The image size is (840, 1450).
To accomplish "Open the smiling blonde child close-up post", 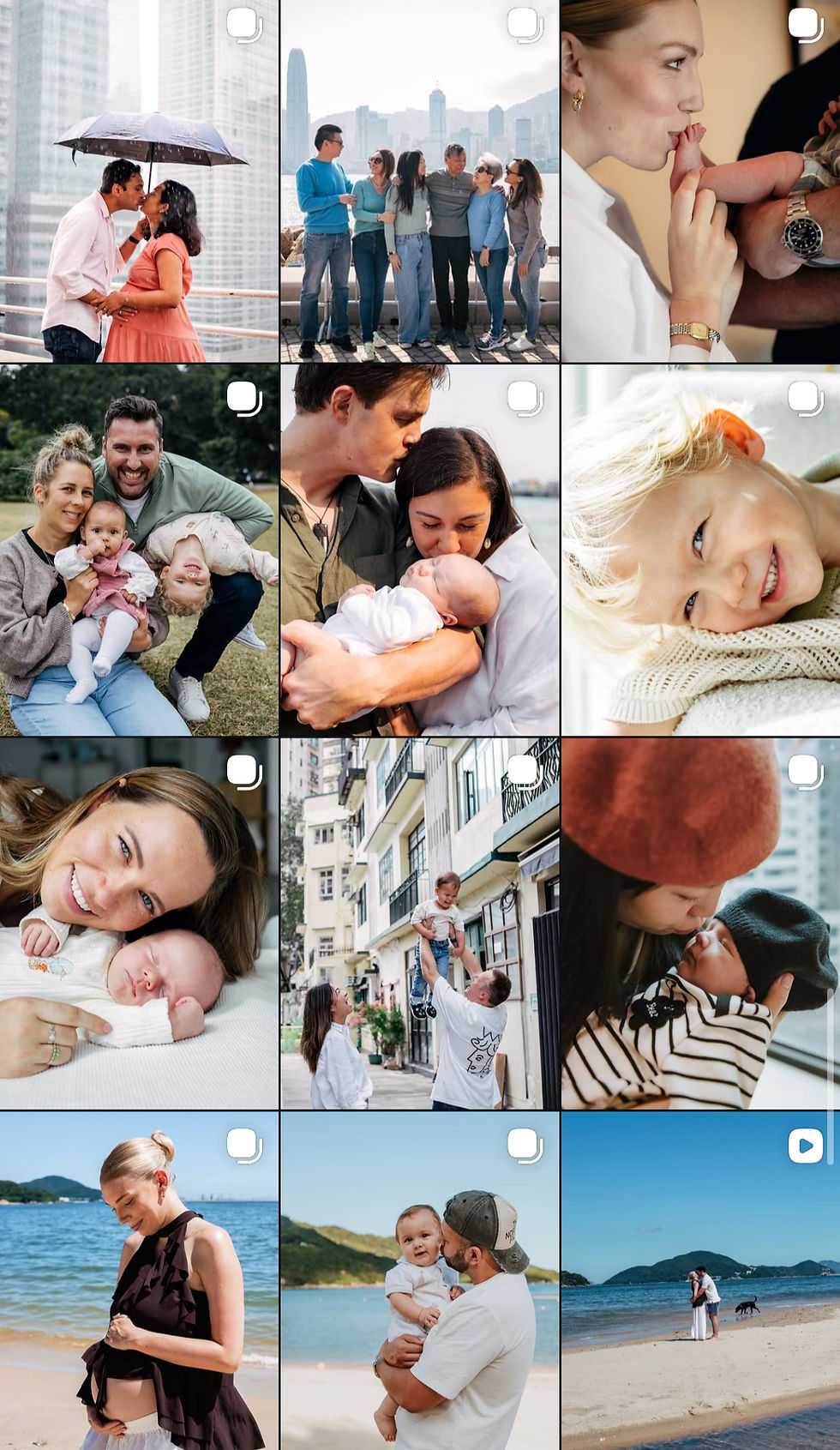I will click(700, 551).
